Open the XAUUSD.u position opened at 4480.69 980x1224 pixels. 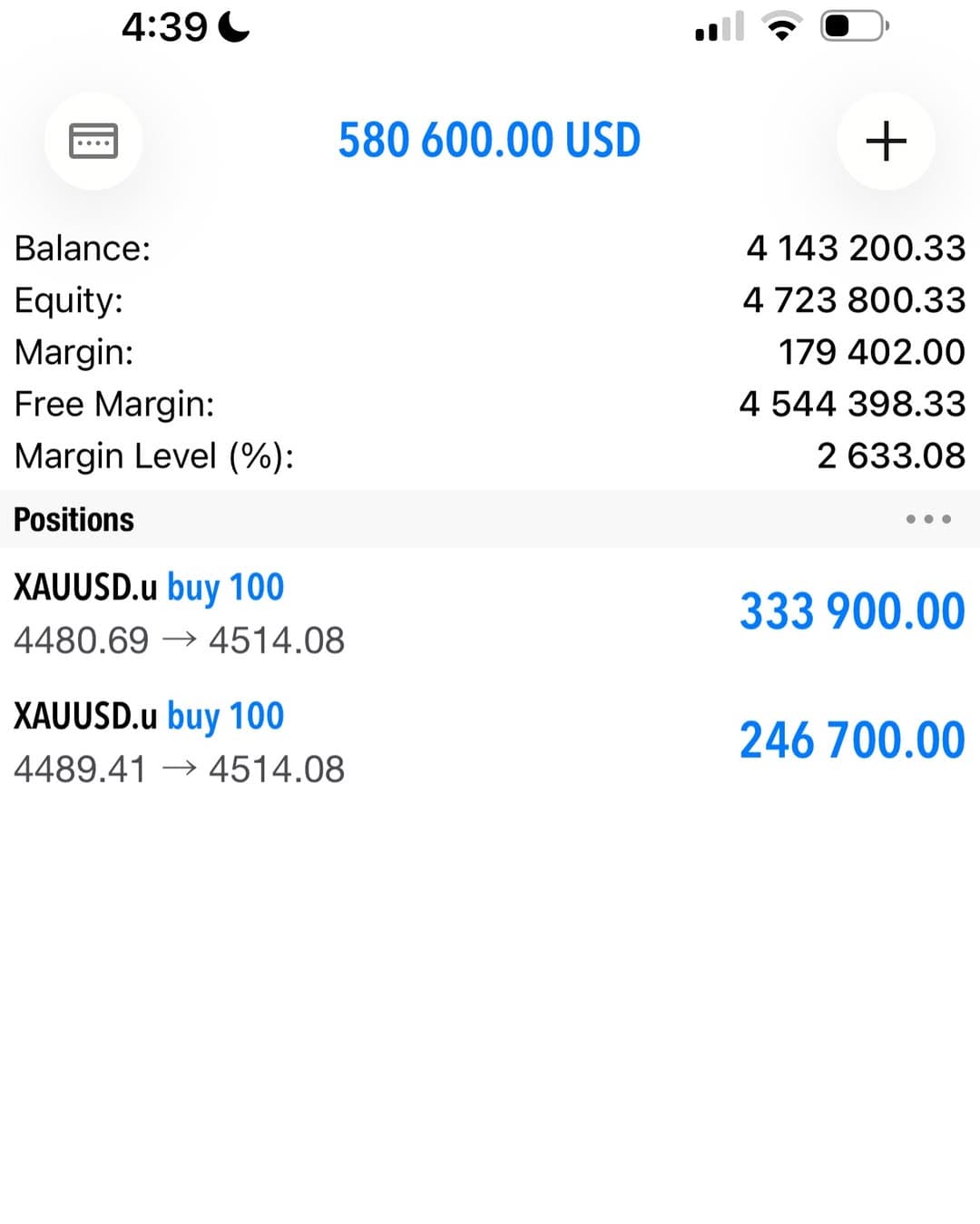[490, 613]
